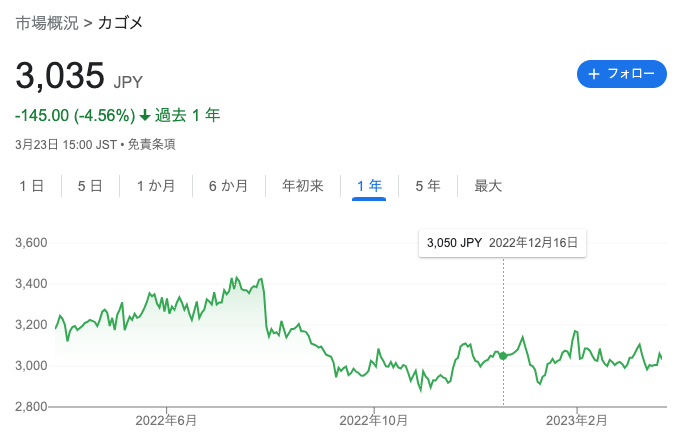Viewport: 692px width, 443px height.
Task: Select the 年初来 range
Action: click(303, 186)
